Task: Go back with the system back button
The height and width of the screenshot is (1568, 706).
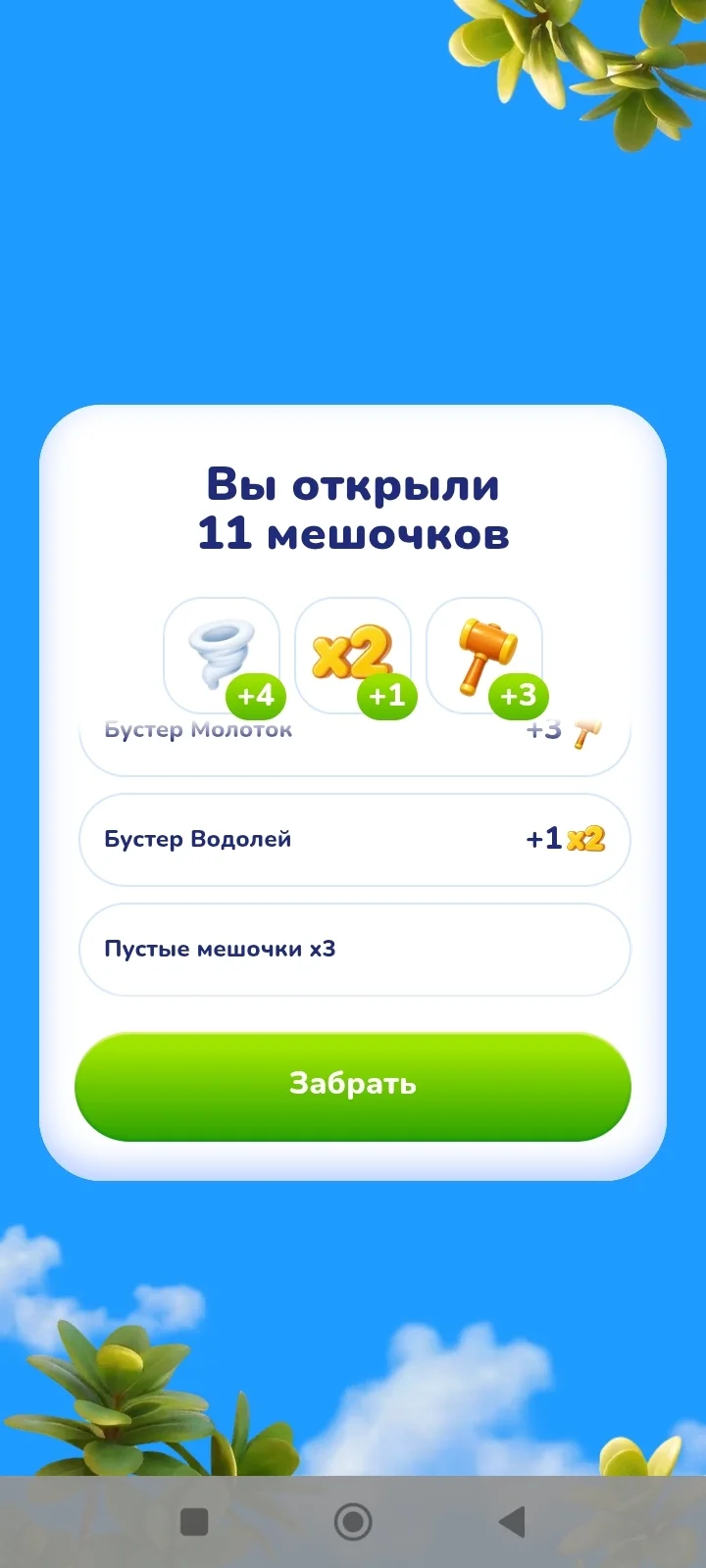Action: pyautogui.click(x=512, y=1522)
